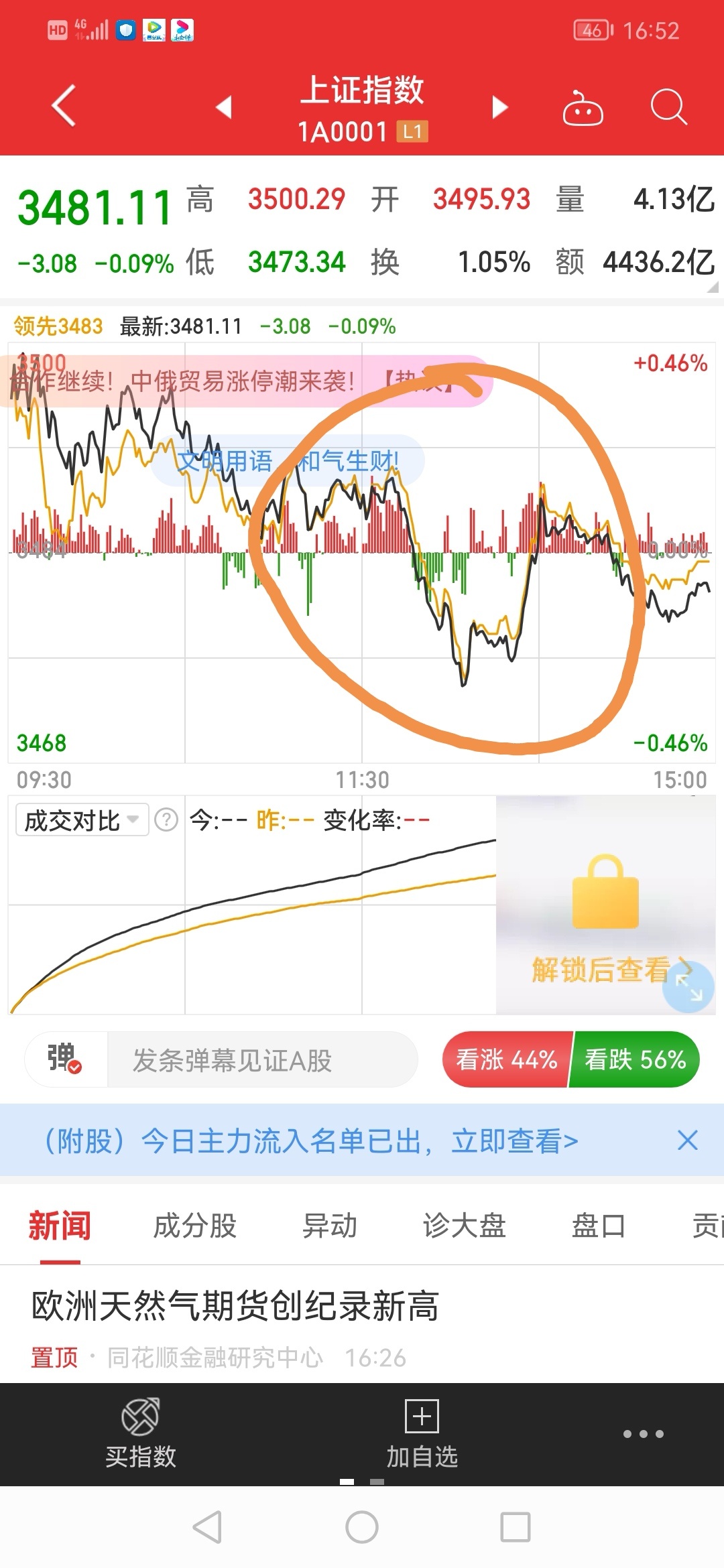This screenshot has width=724, height=1568.
Task: Vote 看跌 56%
Action: coord(634,1059)
